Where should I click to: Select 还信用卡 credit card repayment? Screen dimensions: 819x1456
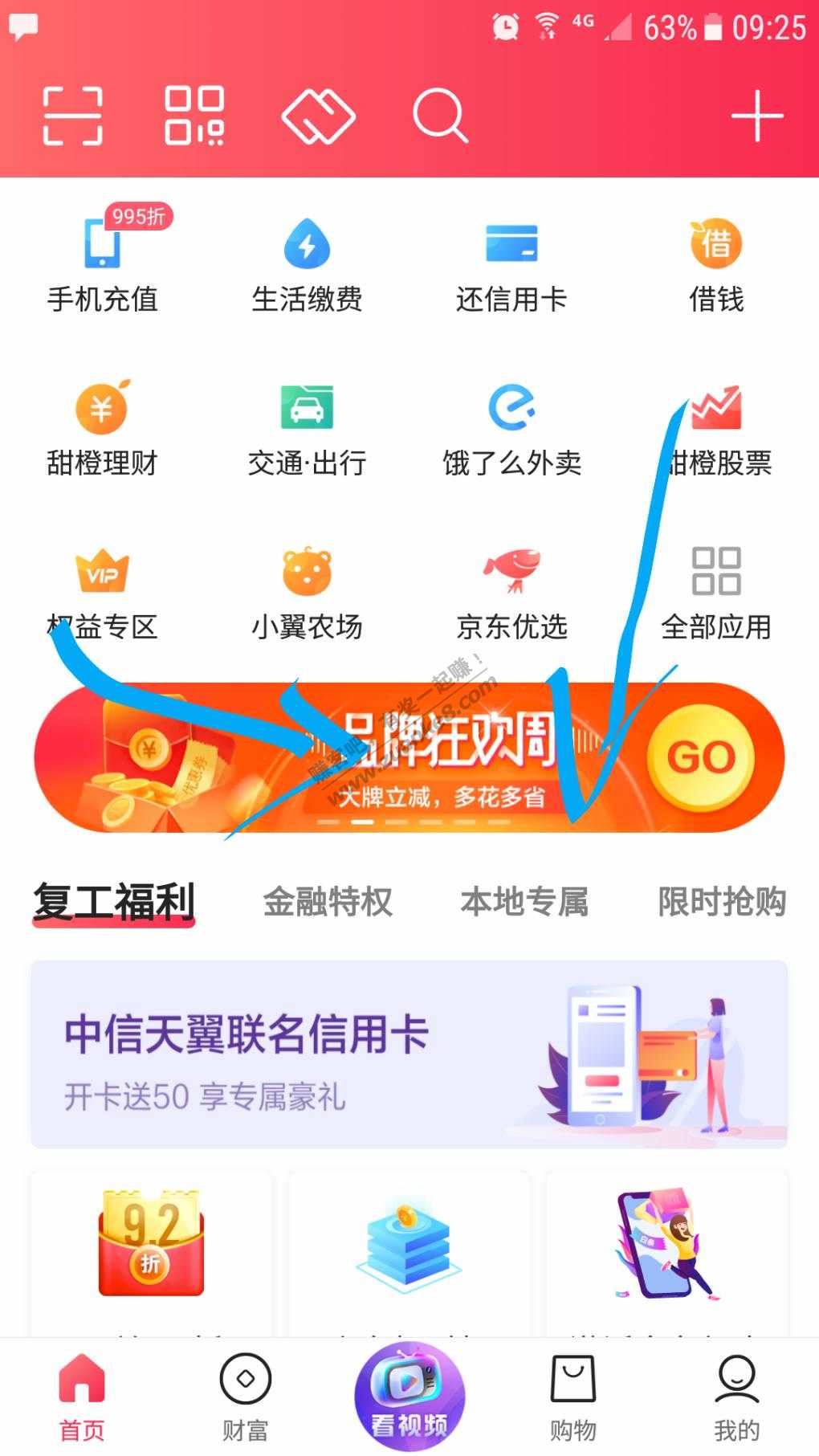tap(511, 265)
